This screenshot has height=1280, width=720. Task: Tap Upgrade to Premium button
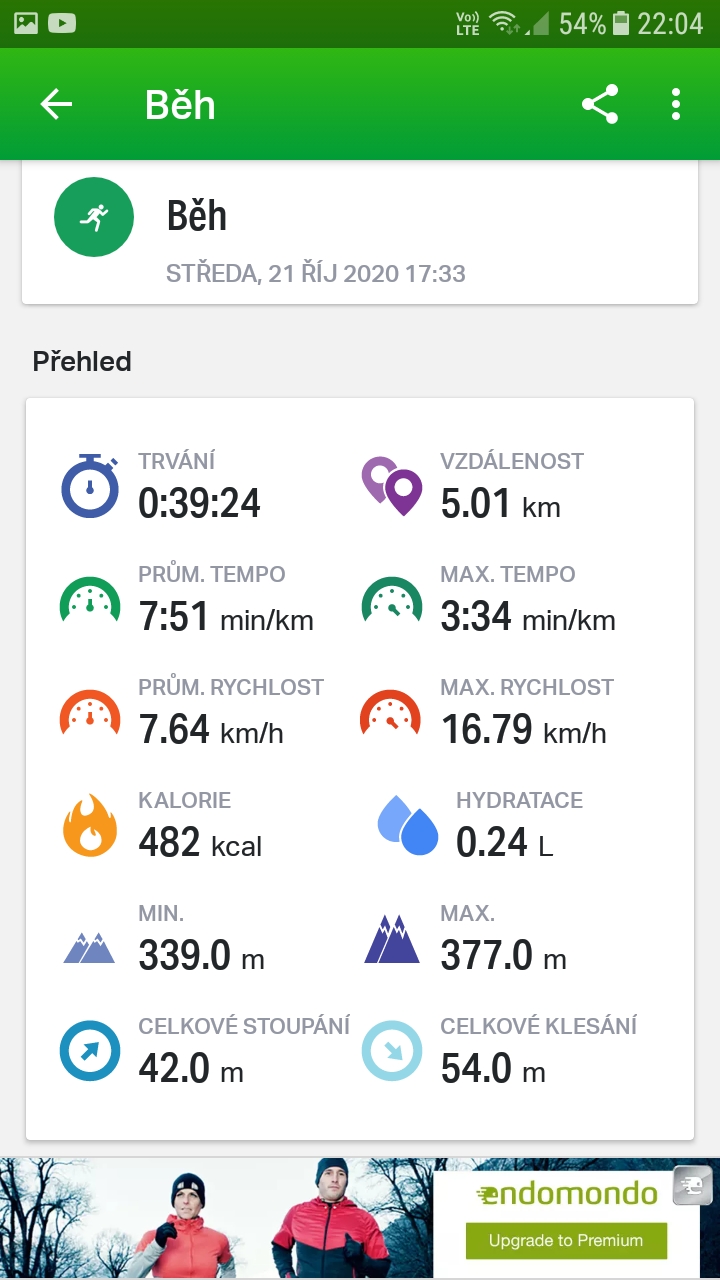point(566,1241)
